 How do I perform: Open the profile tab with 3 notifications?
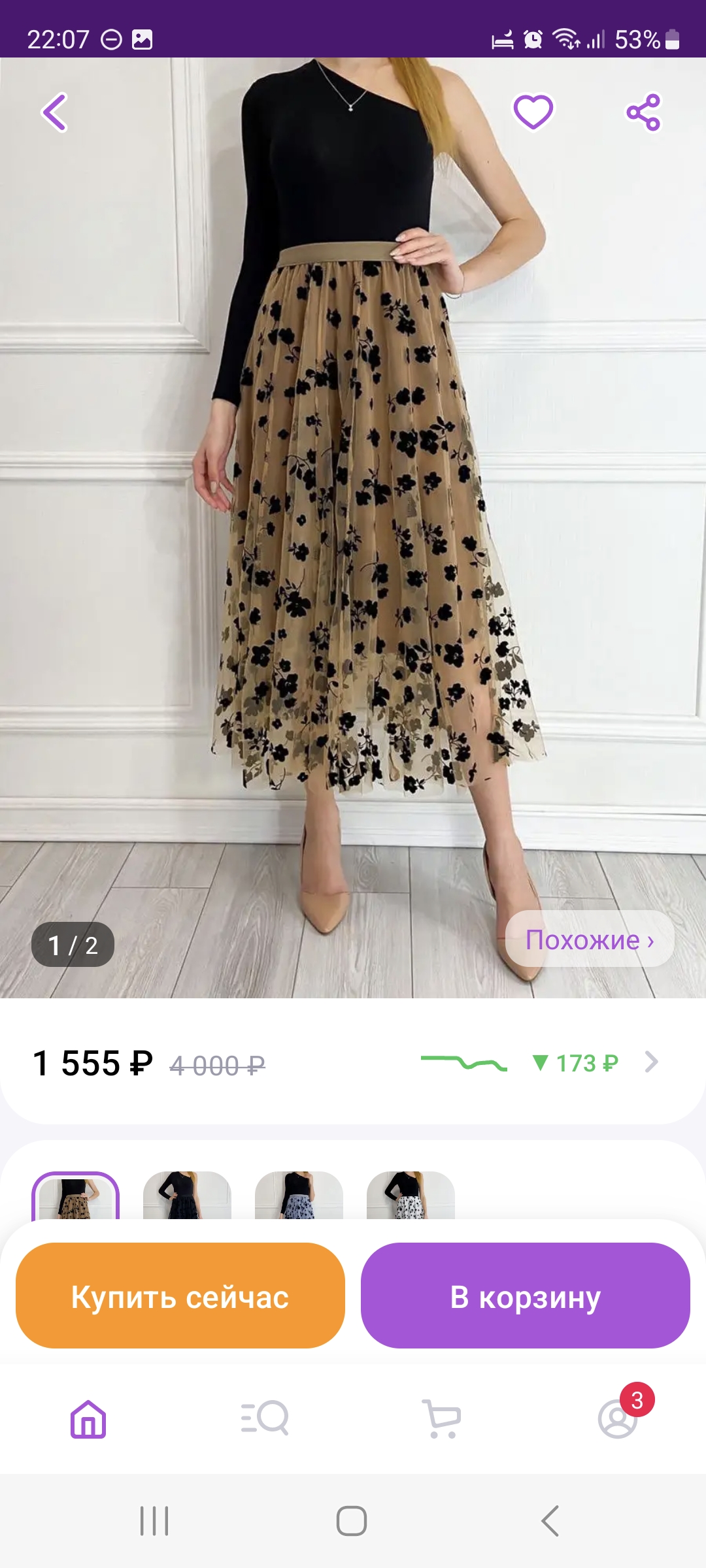click(618, 1418)
